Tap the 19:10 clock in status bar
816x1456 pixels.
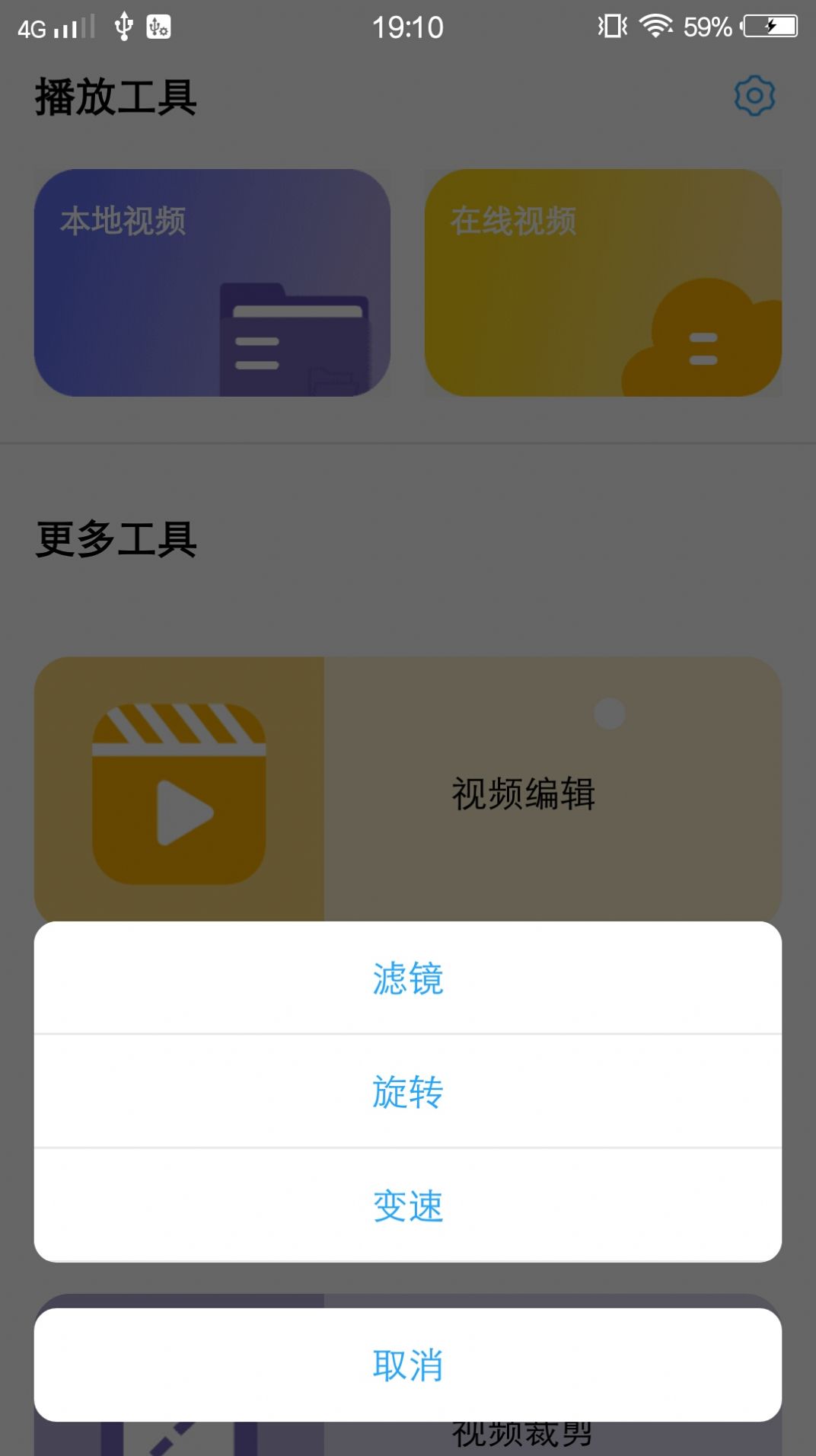408,27
